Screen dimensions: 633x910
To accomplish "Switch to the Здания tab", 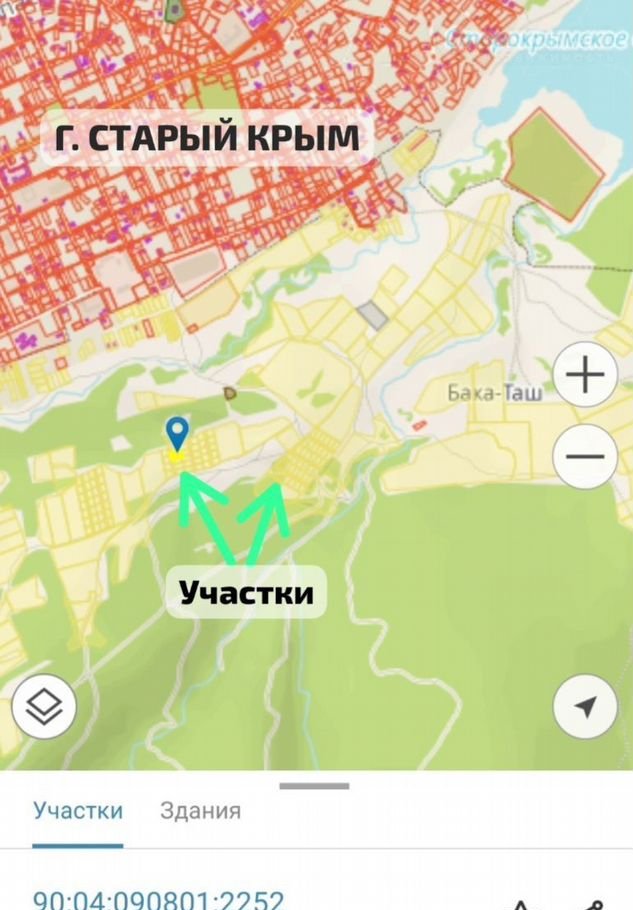I will pos(200,811).
